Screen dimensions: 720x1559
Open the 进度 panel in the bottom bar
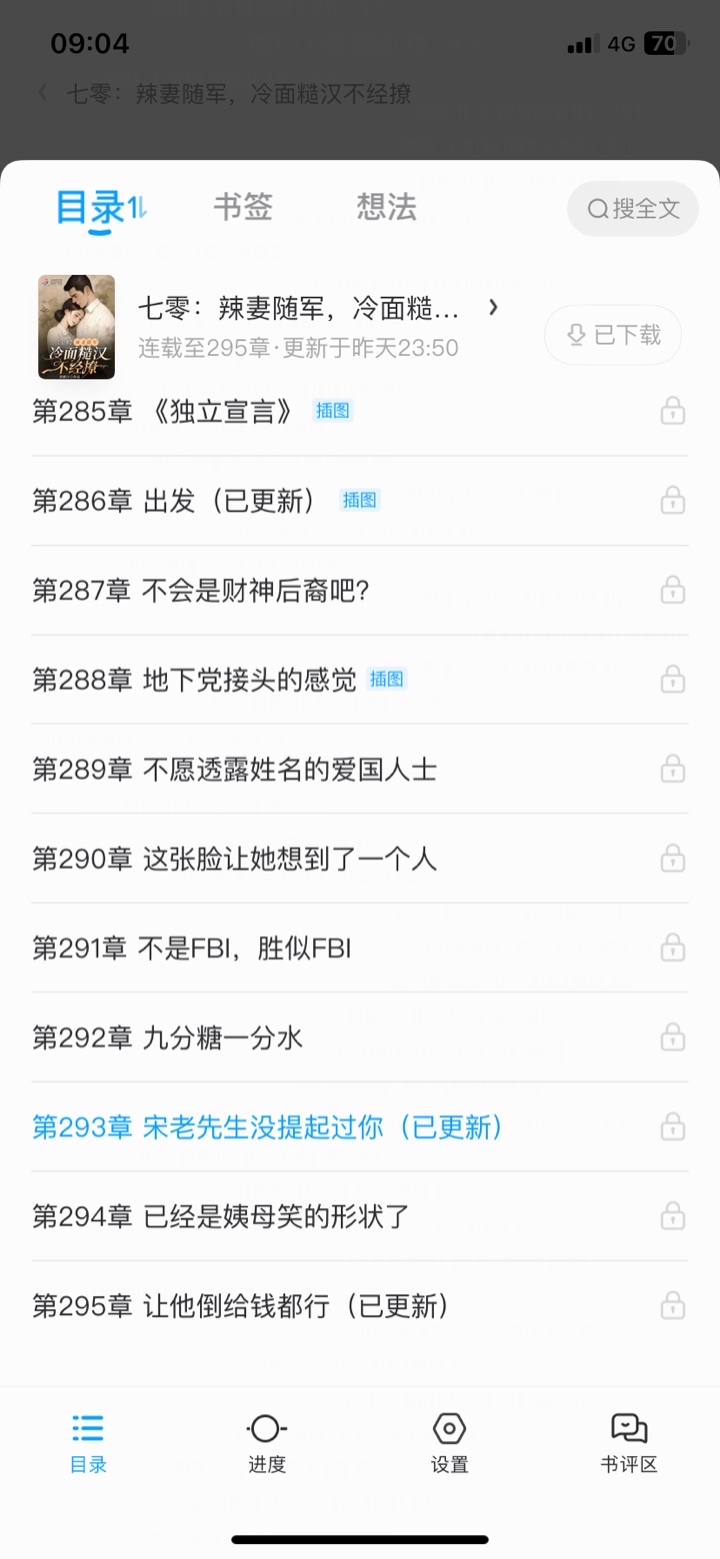click(267, 1443)
